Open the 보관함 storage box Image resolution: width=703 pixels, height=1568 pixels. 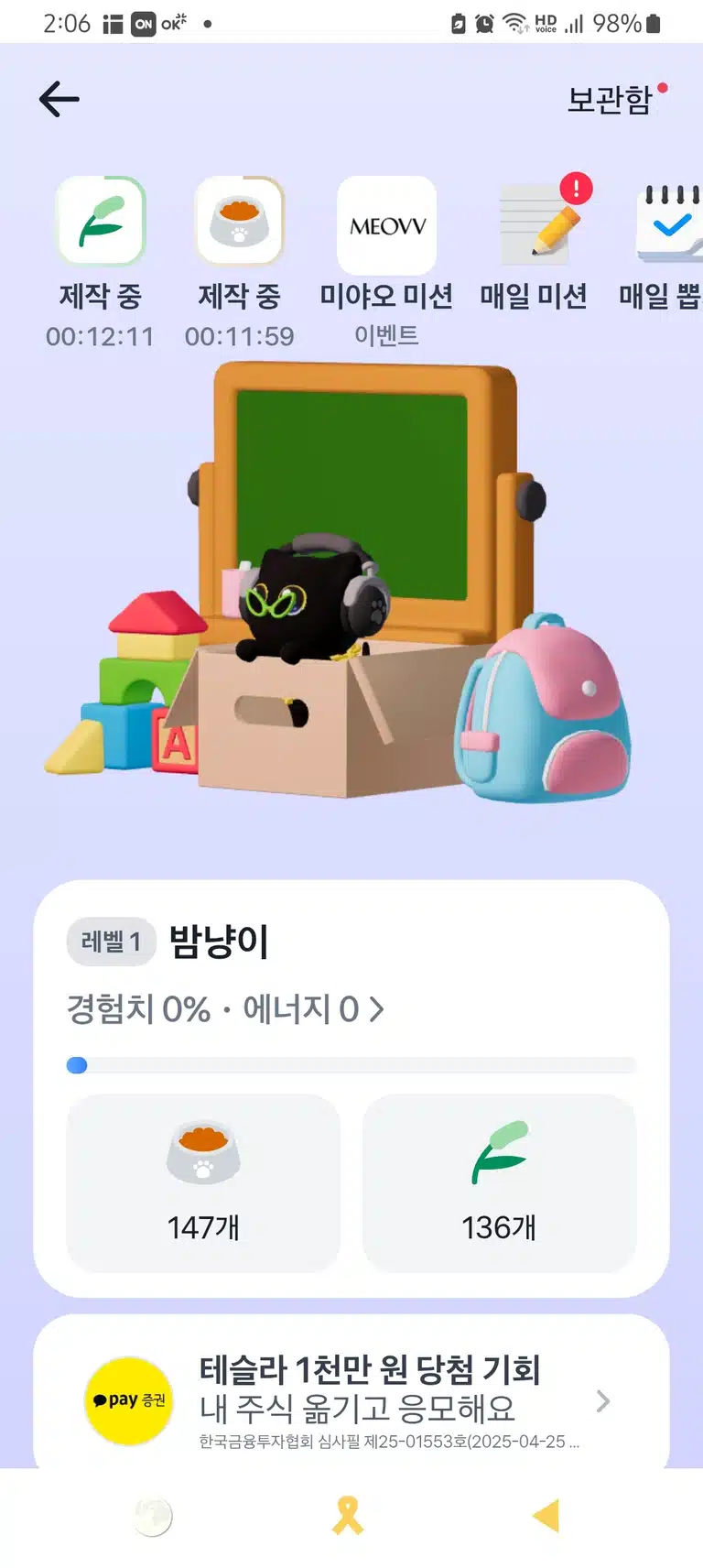coord(611,99)
